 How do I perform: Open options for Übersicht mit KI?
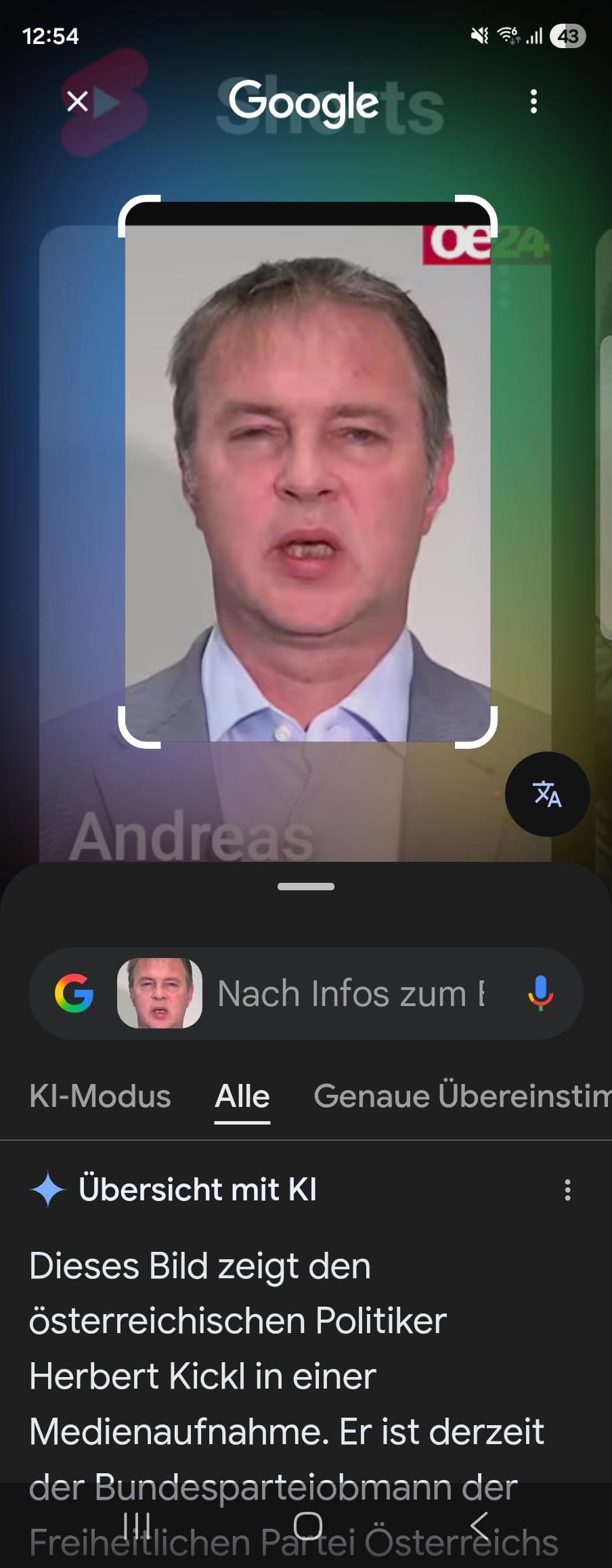567,1190
